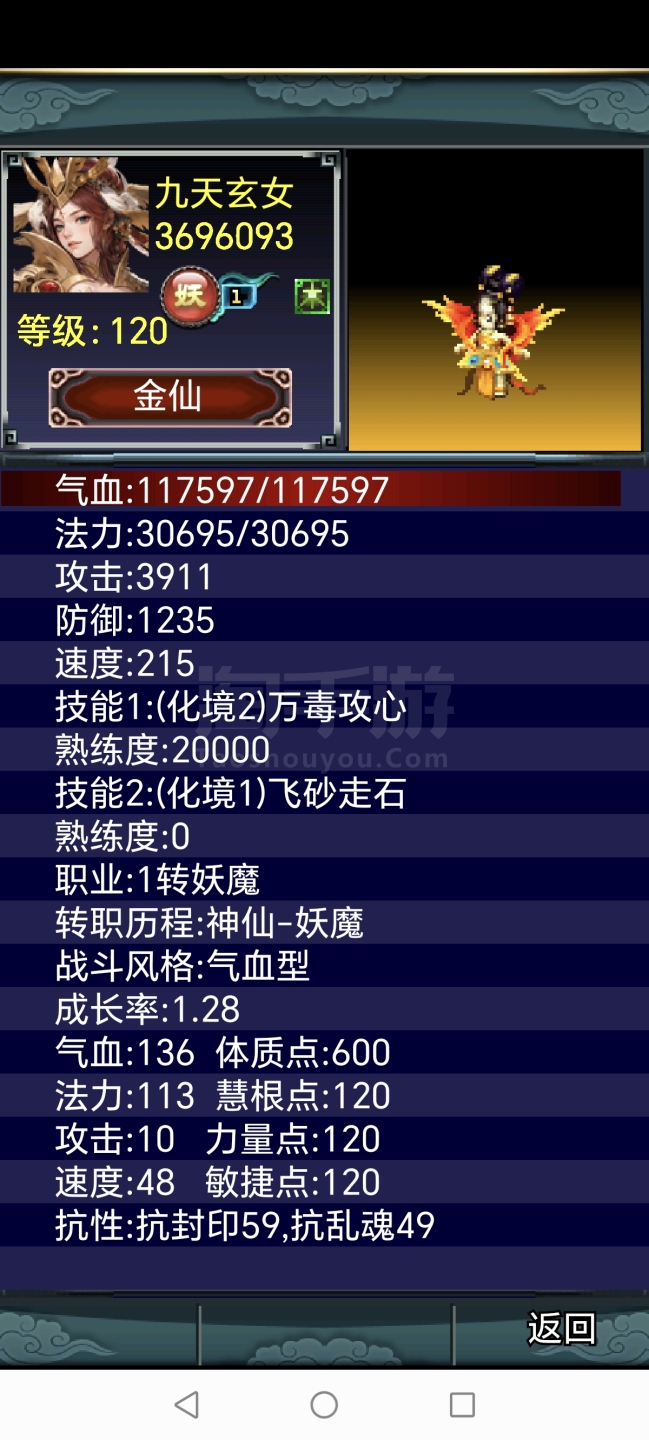Tap the 返回 button to go back
The image size is (649, 1440).
(x=561, y=1328)
